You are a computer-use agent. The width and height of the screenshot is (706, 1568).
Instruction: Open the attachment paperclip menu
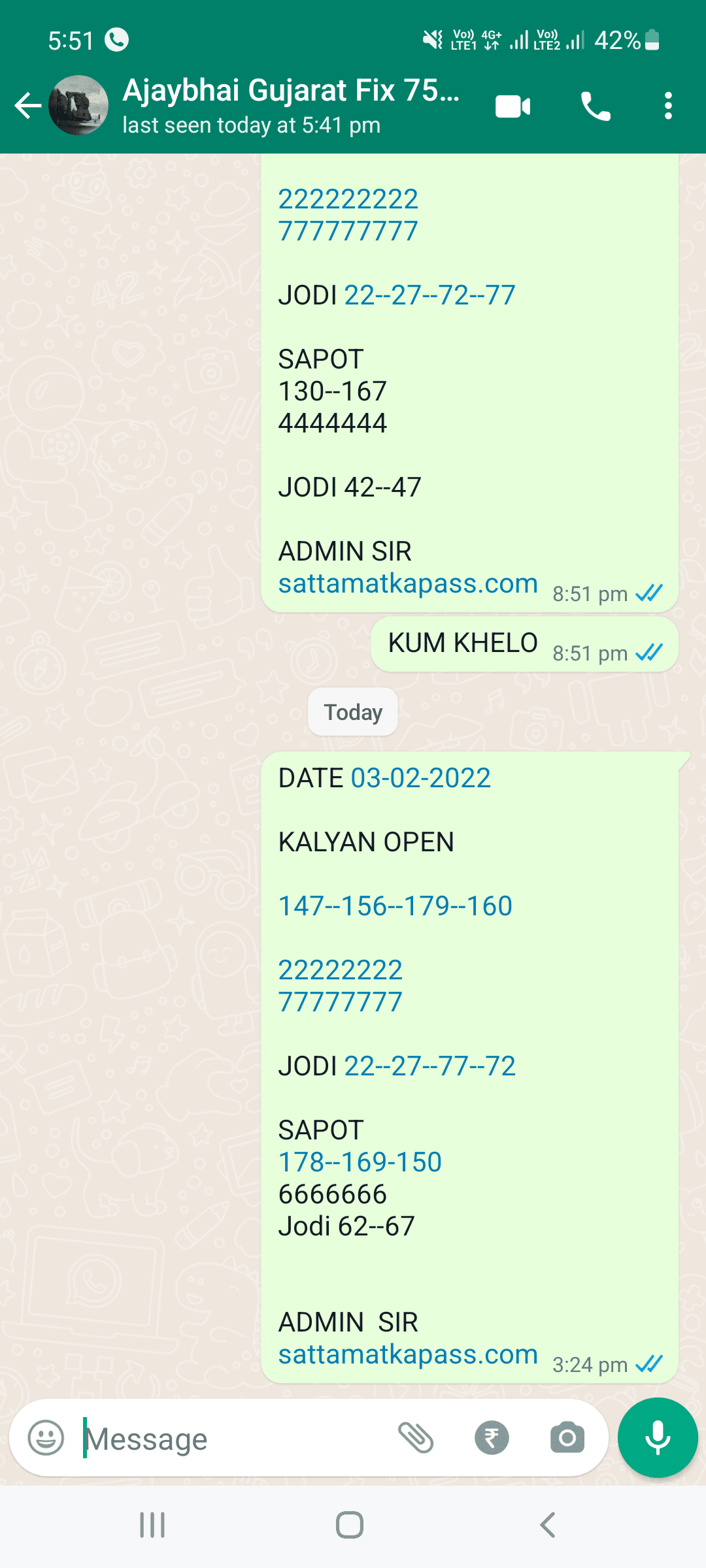tap(416, 1438)
